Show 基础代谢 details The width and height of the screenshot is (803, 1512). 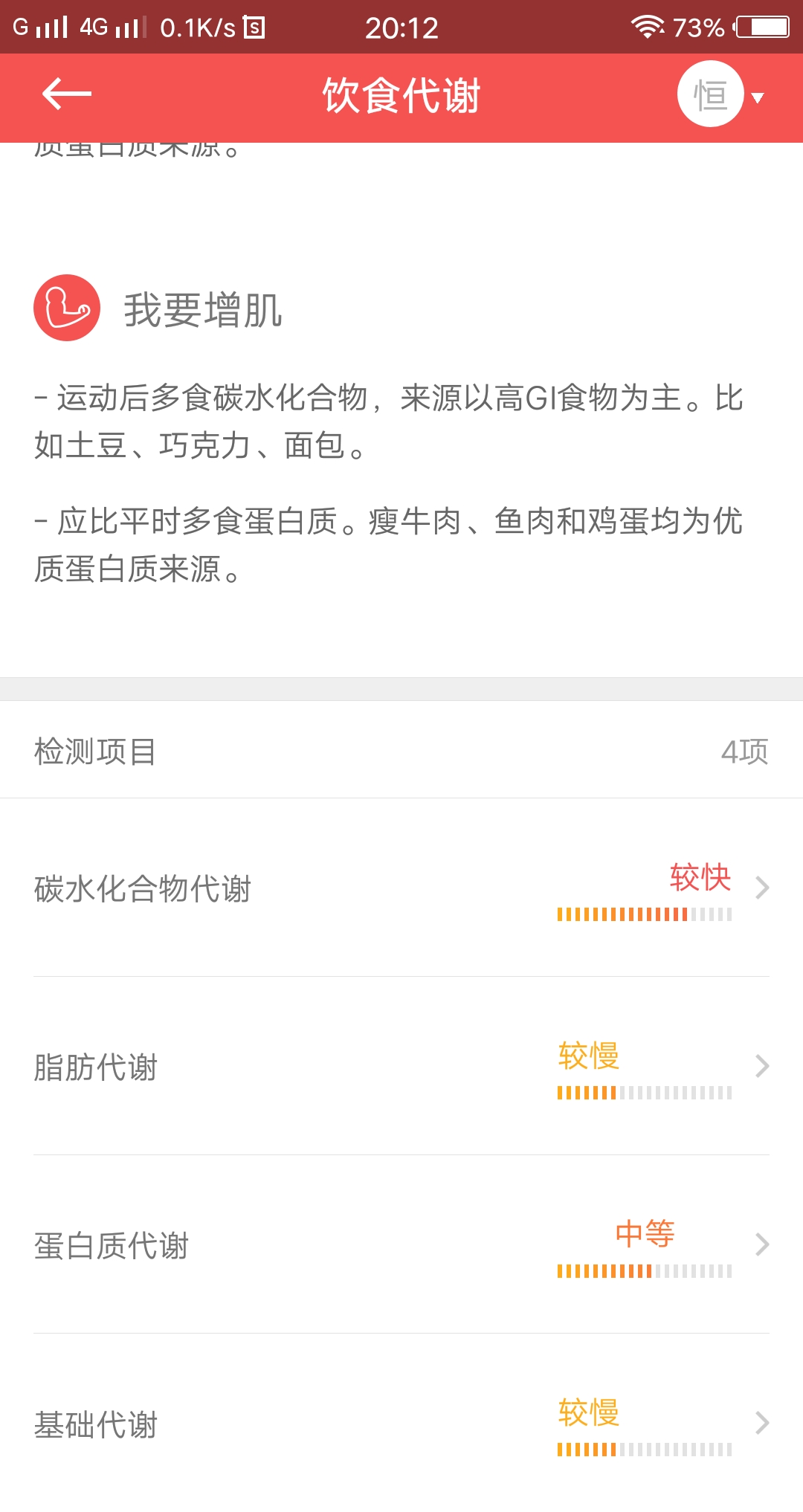401,1424
